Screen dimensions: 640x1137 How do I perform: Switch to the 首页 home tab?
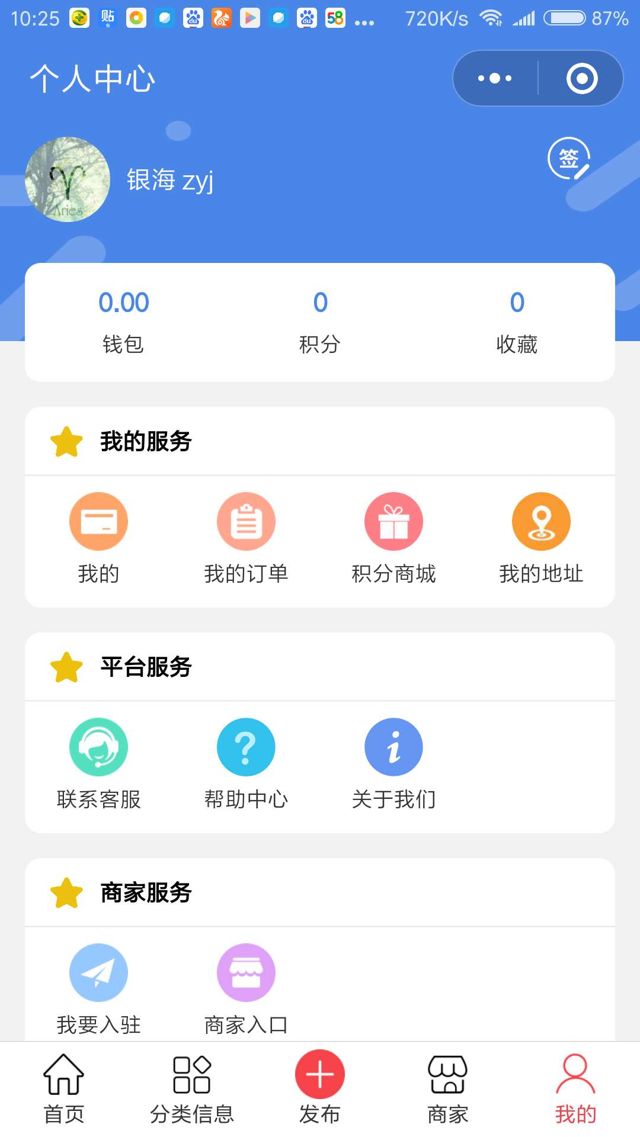[x=64, y=1088]
